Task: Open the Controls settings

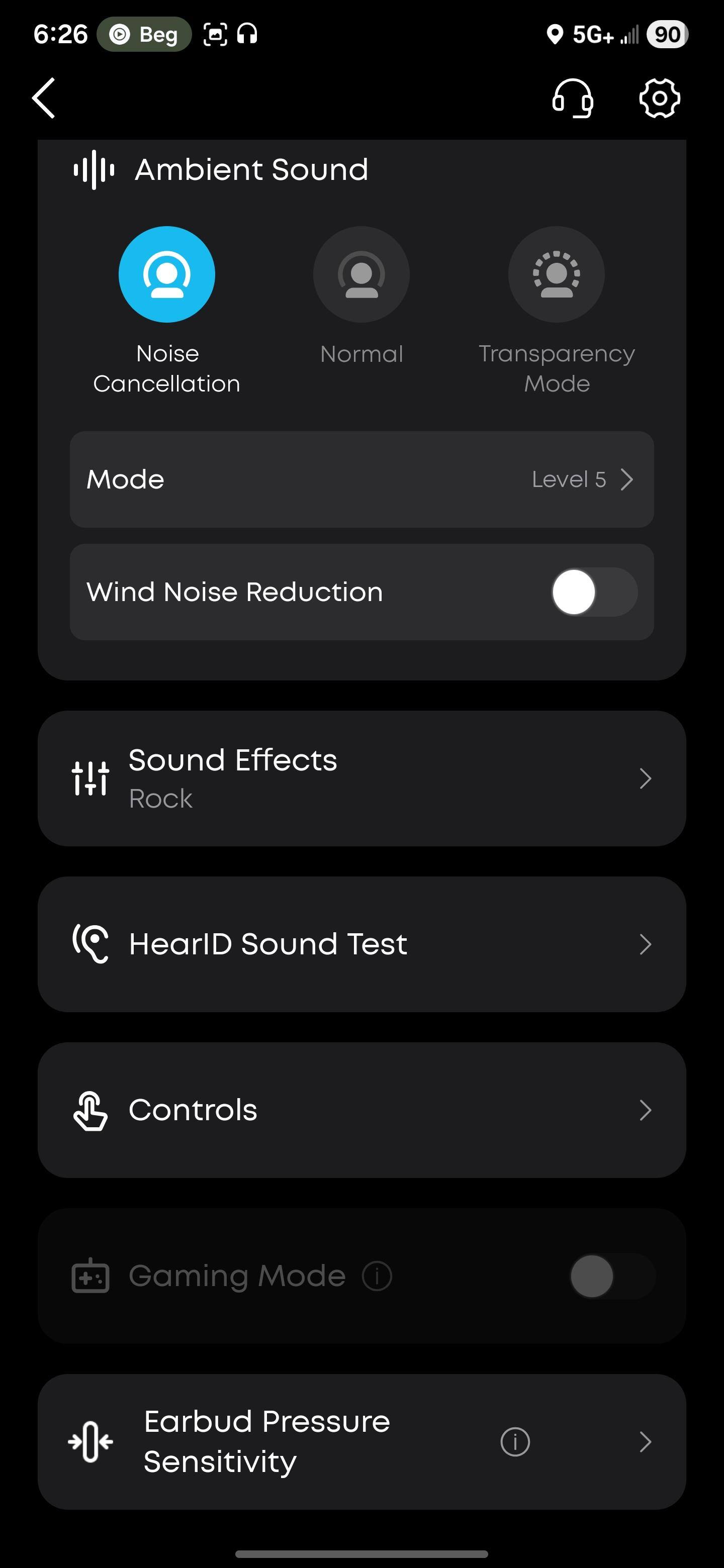Action: pyautogui.click(x=361, y=1110)
